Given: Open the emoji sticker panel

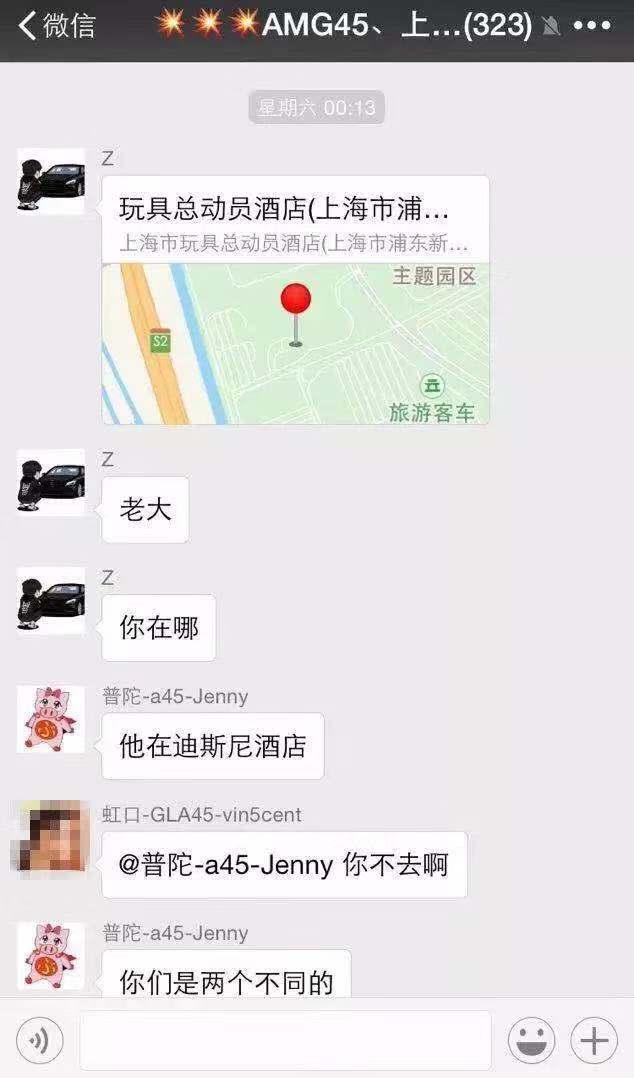Looking at the screenshot, I should pyautogui.click(x=531, y=1041).
